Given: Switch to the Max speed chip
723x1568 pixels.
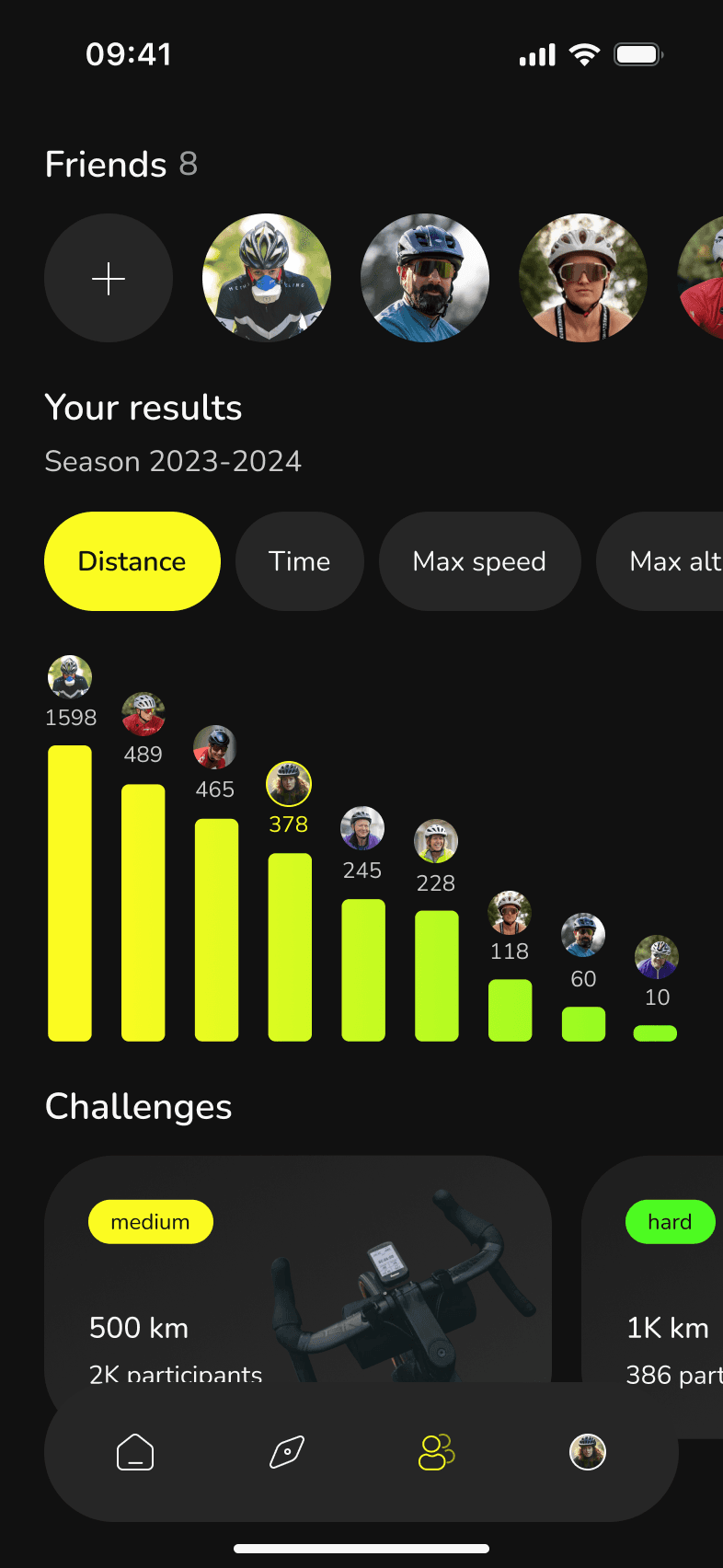Looking at the screenshot, I should (x=479, y=561).
